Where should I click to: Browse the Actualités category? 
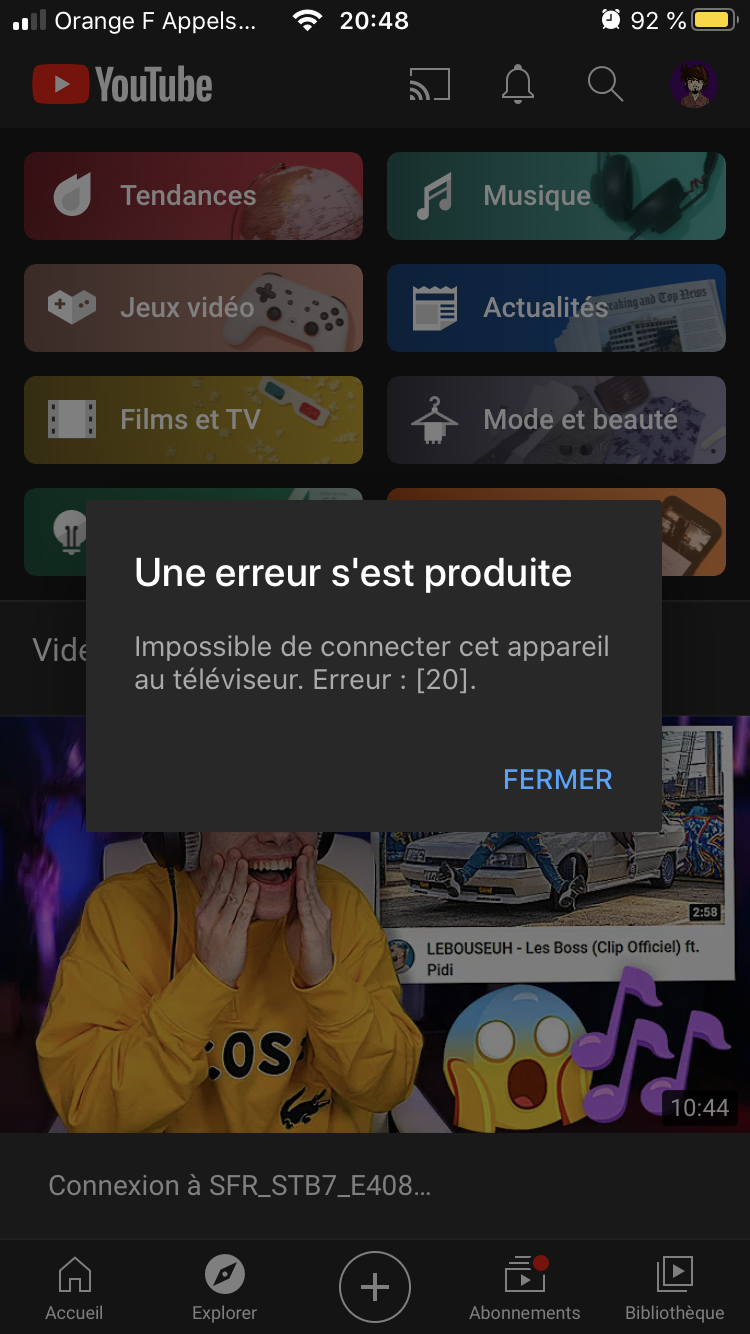coord(556,308)
